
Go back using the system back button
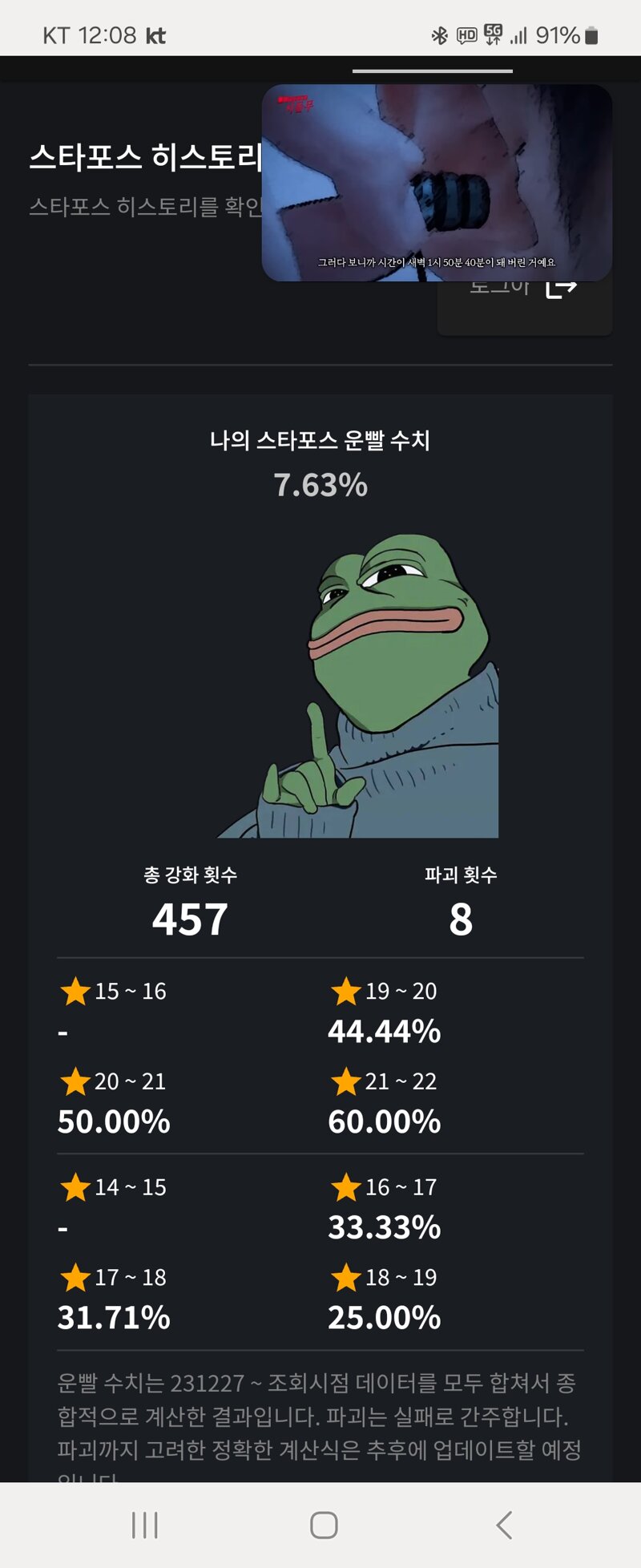click(x=503, y=1525)
